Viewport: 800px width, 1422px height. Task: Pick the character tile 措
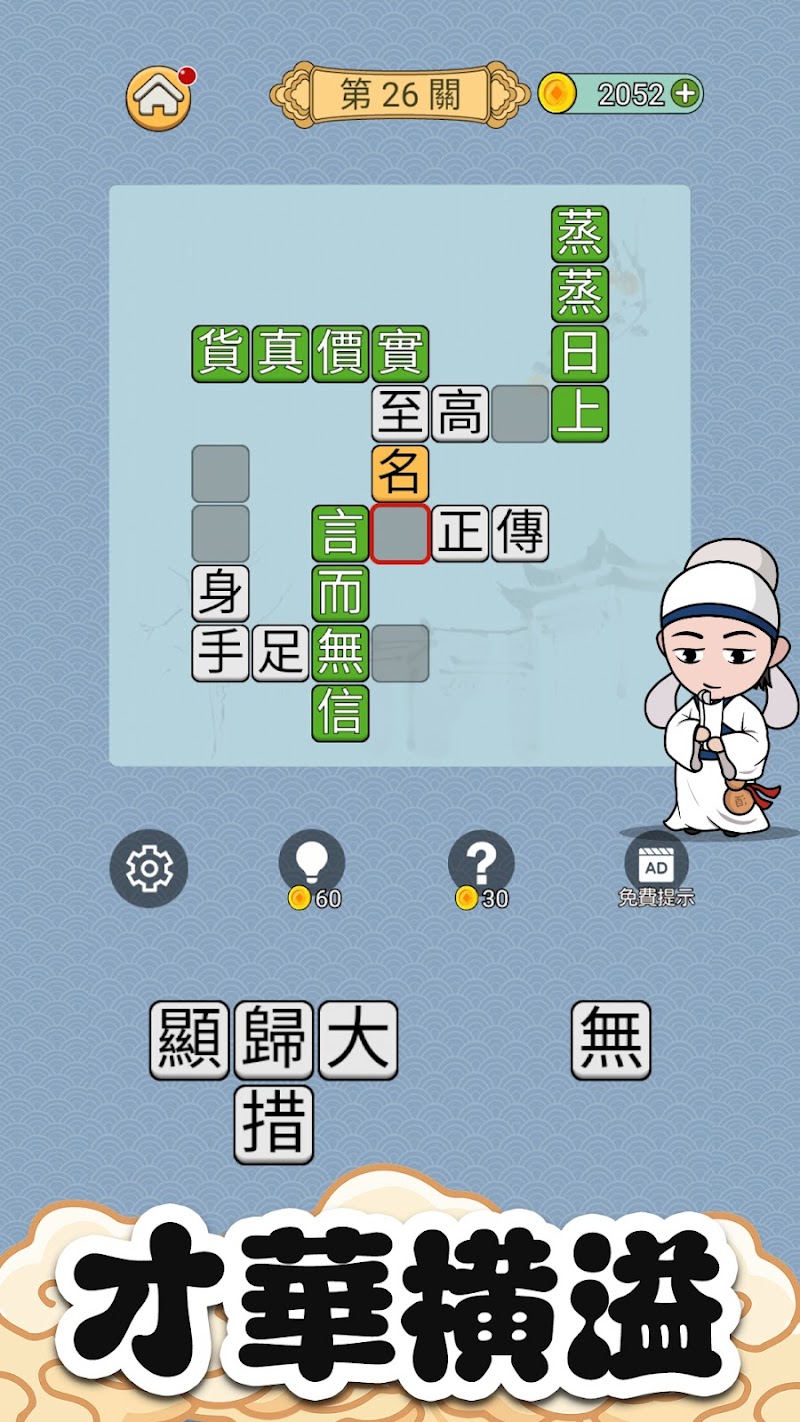[274, 1125]
